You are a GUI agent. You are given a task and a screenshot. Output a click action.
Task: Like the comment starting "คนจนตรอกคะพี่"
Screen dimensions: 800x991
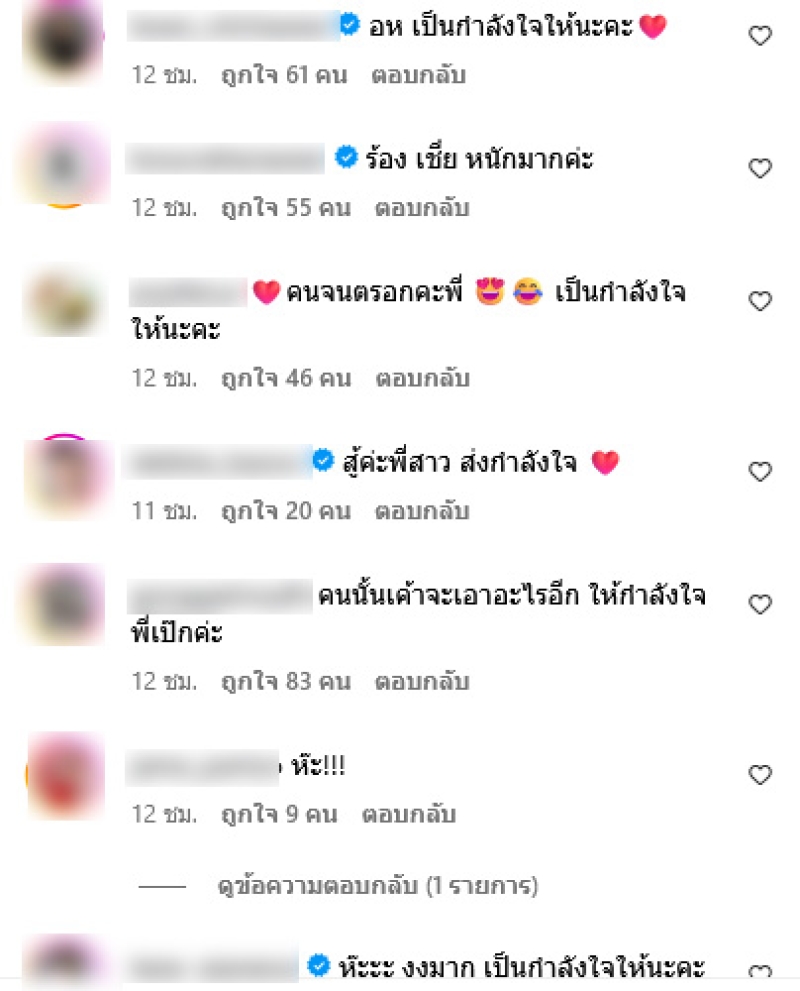760,301
